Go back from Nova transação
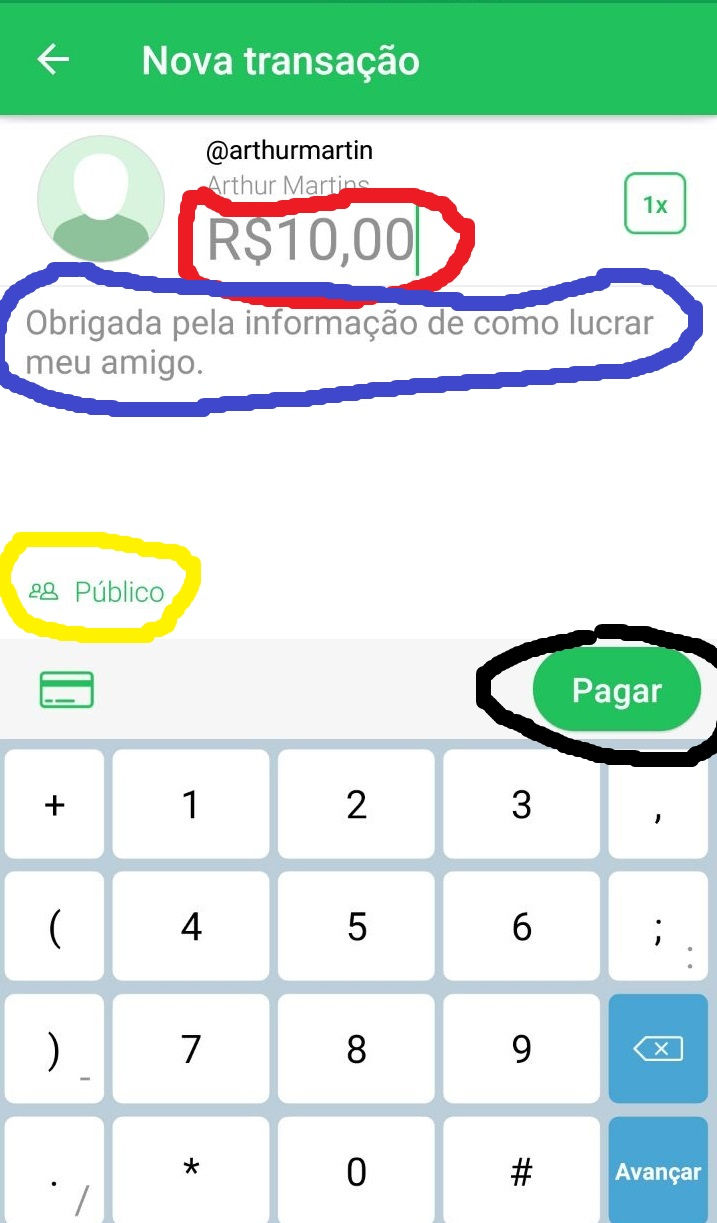Screen dimensions: 717x1223 (x=53, y=60)
